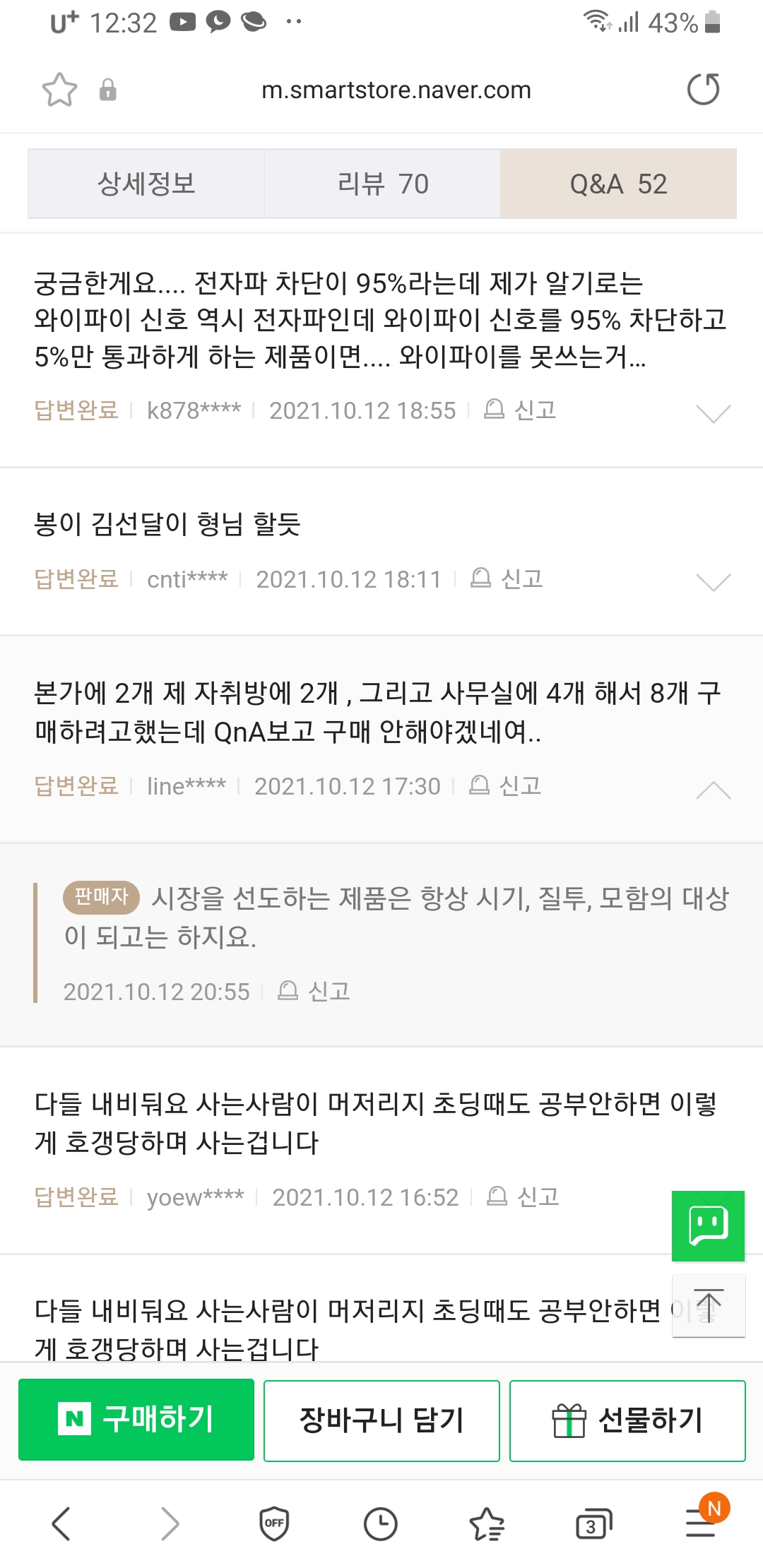763x1568 pixels.
Task: Tap 구매하기 to buy now
Action: 136,1420
